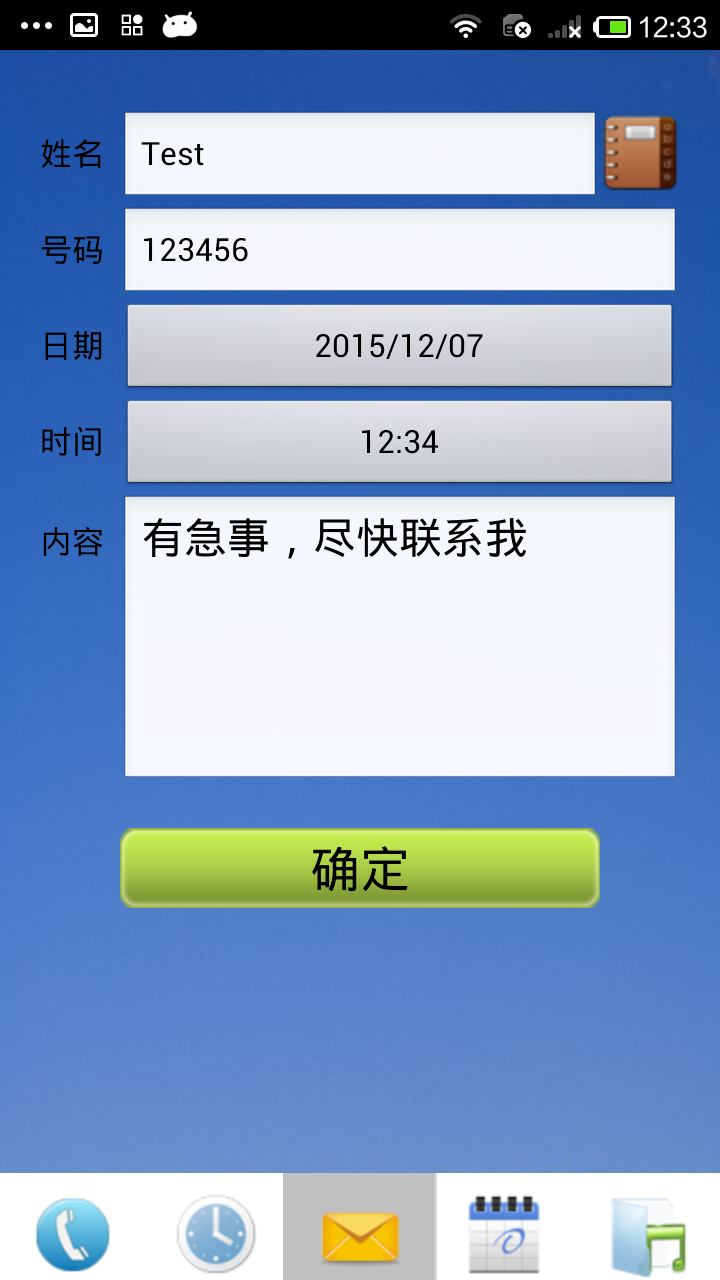Viewport: 720px width, 1280px height.
Task: Click the signal strength indicator
Action: coord(560,25)
